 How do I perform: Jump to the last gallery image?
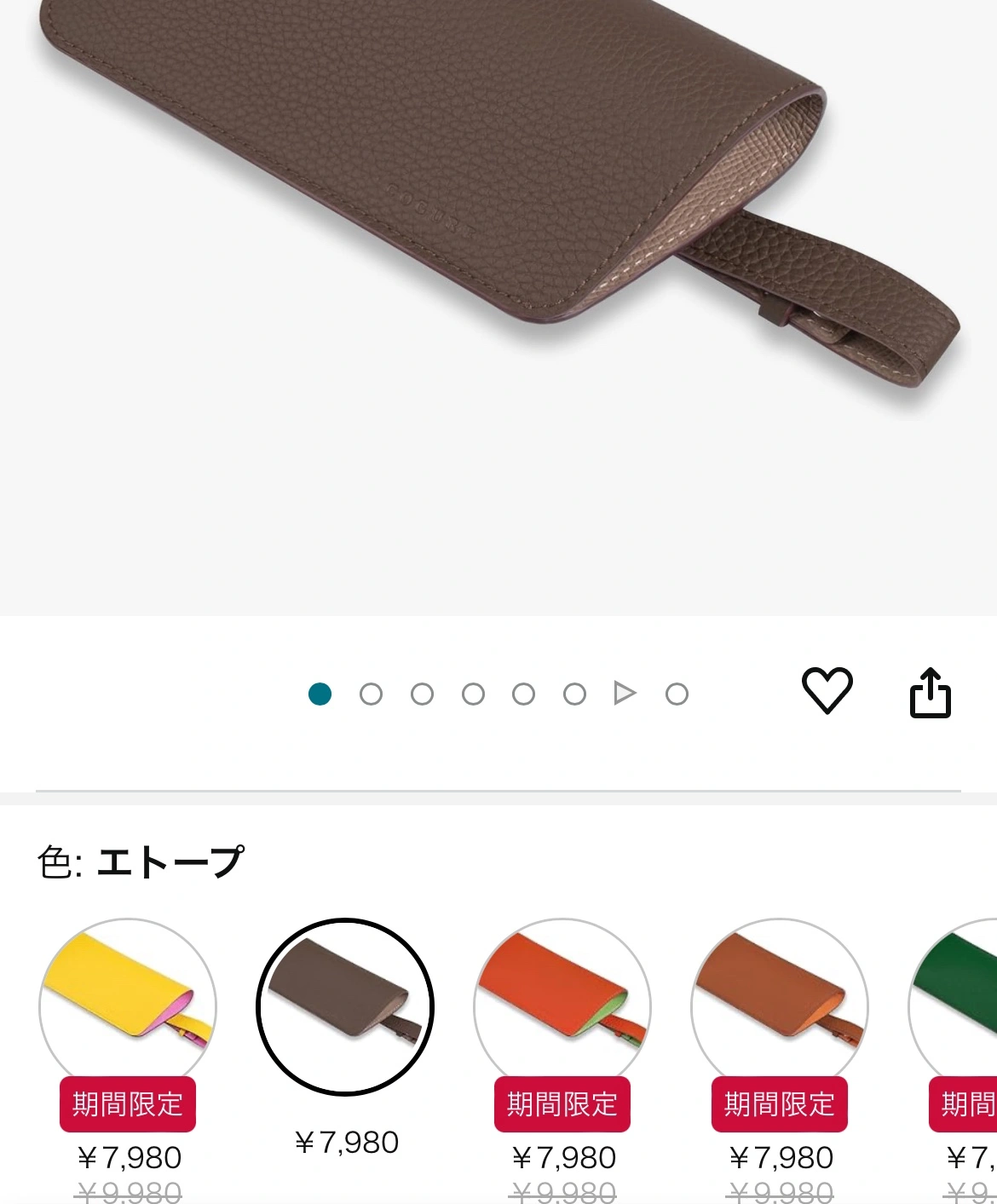coord(677,694)
